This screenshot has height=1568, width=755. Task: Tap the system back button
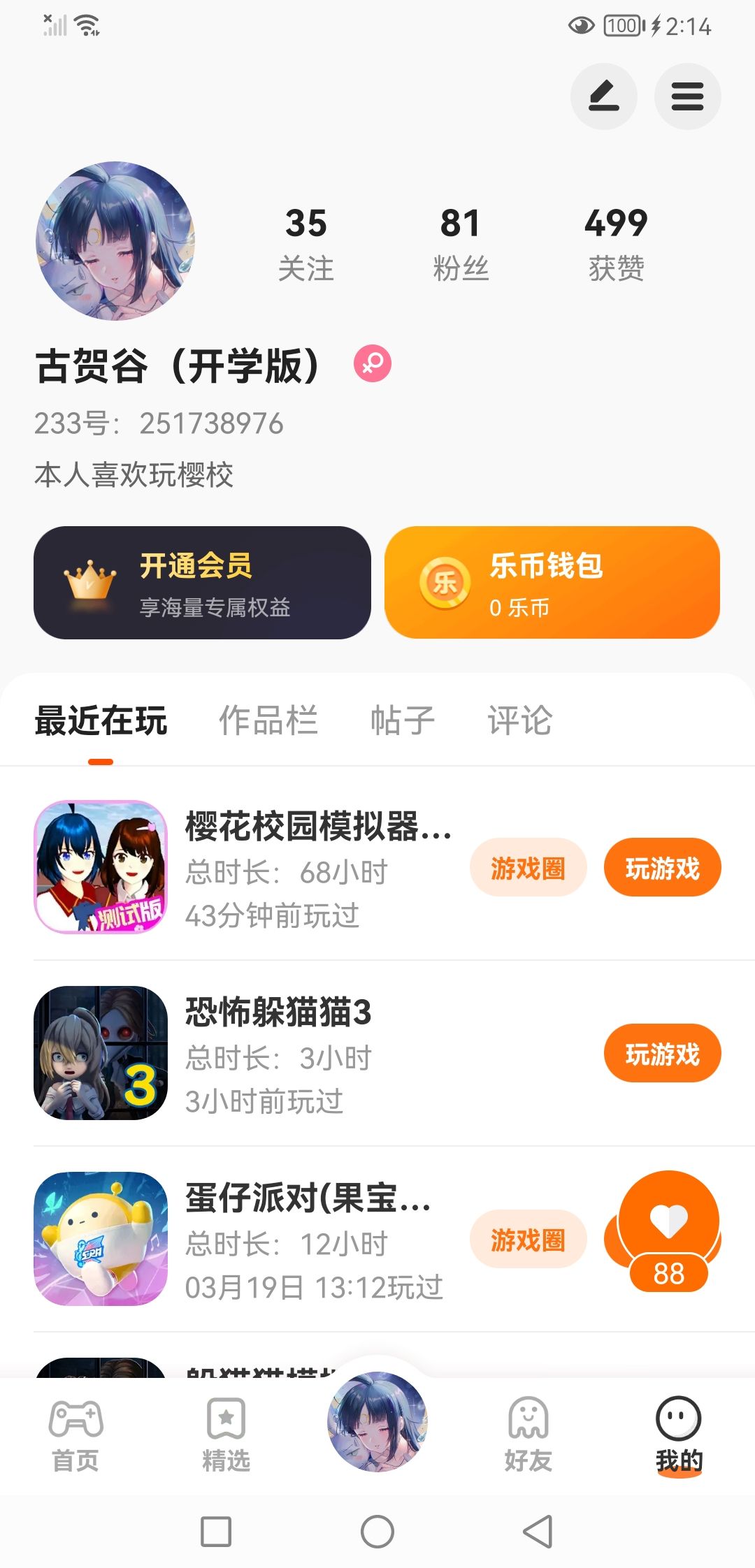pos(538,1532)
